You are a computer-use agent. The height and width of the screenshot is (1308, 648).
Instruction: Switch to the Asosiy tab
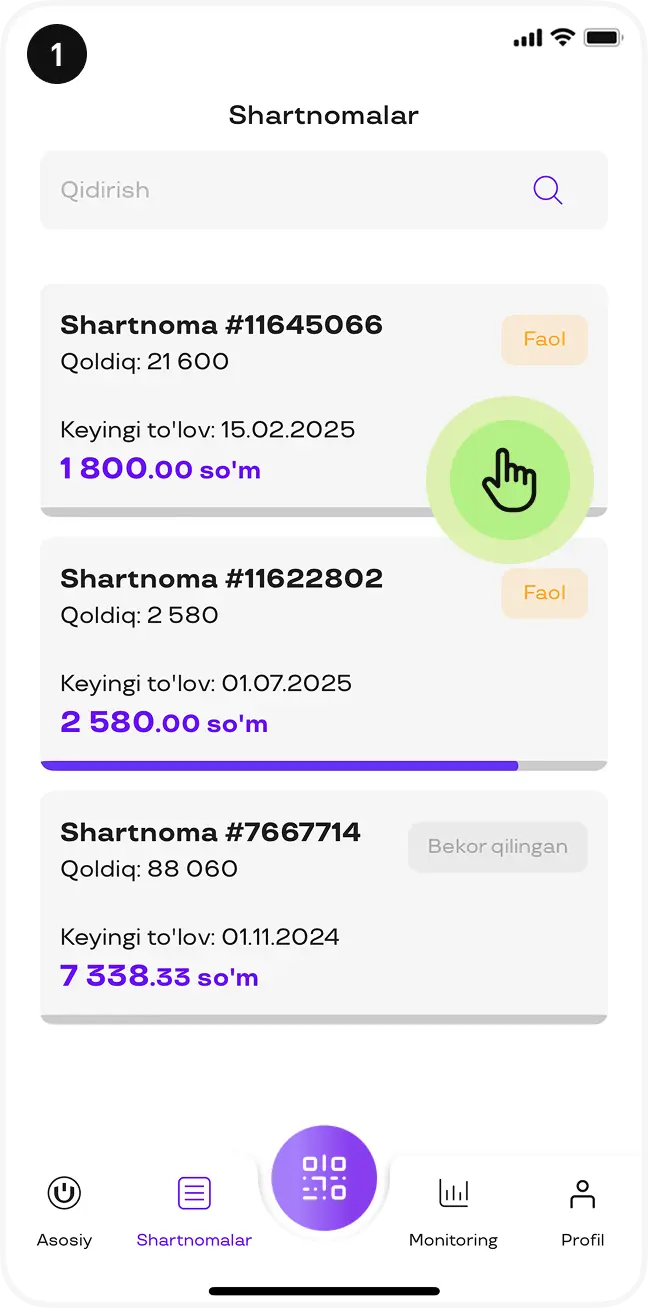[x=64, y=1211]
